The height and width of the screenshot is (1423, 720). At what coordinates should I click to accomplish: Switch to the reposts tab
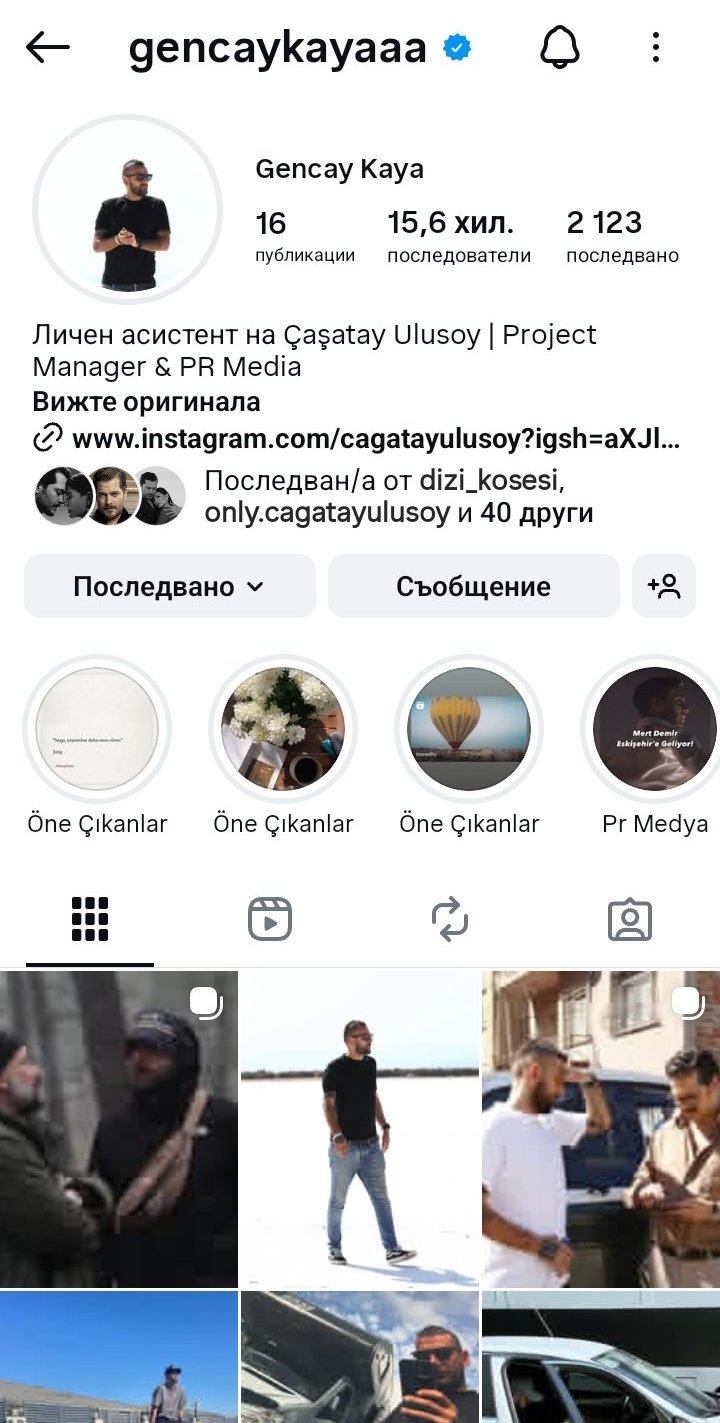point(450,919)
